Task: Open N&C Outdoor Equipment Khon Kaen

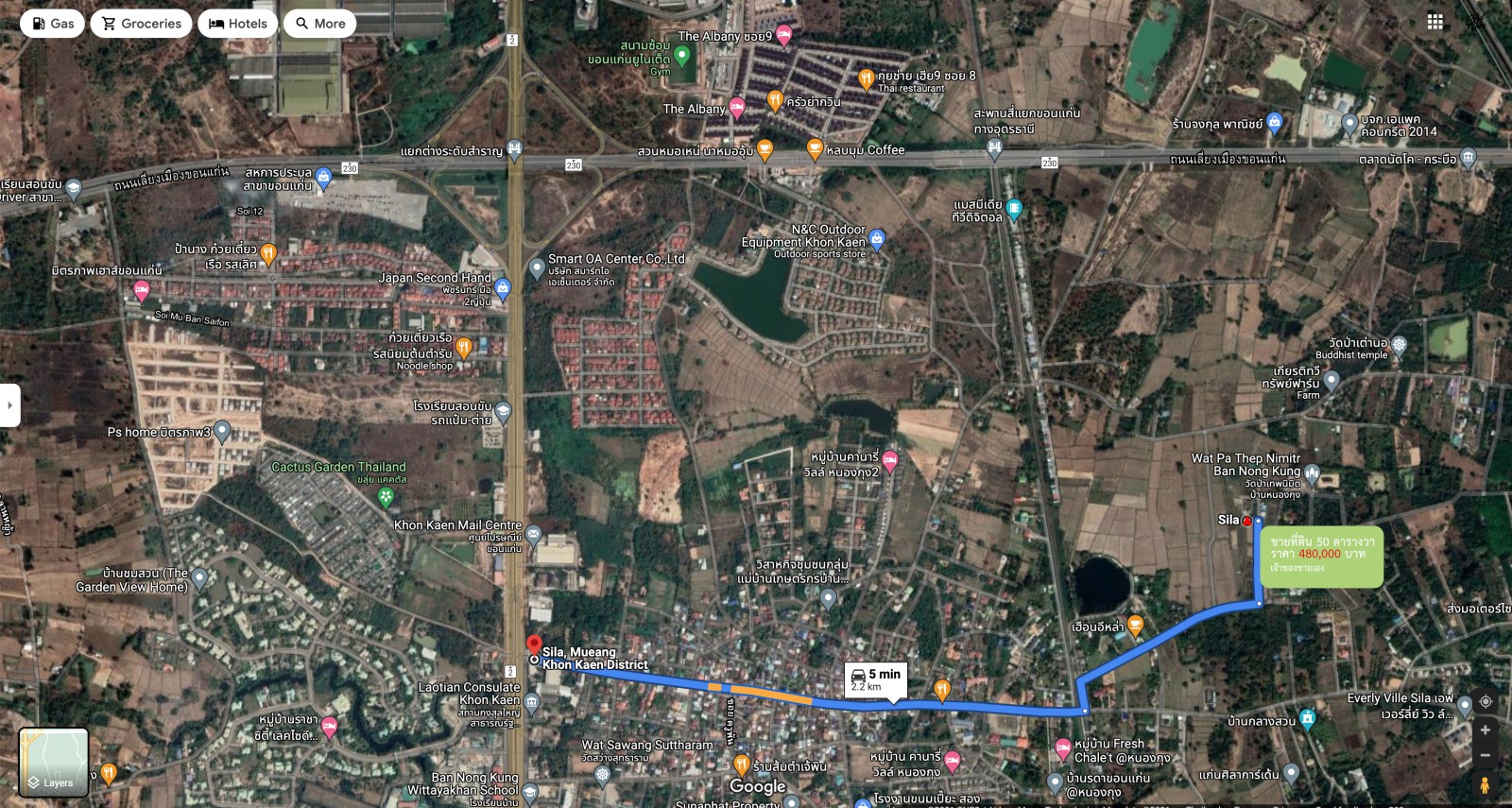Action: (877, 238)
